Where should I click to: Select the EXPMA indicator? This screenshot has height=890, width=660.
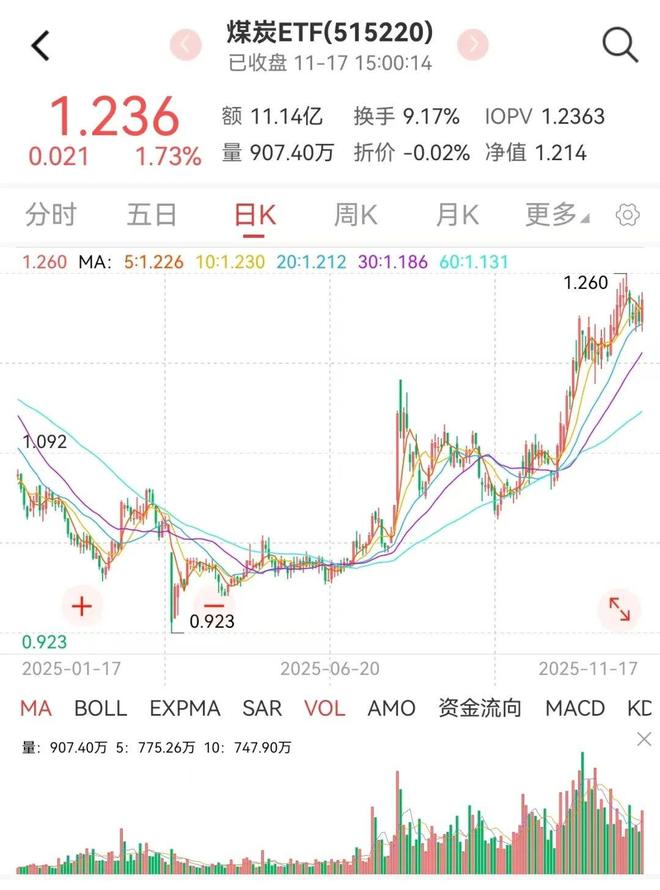(185, 708)
